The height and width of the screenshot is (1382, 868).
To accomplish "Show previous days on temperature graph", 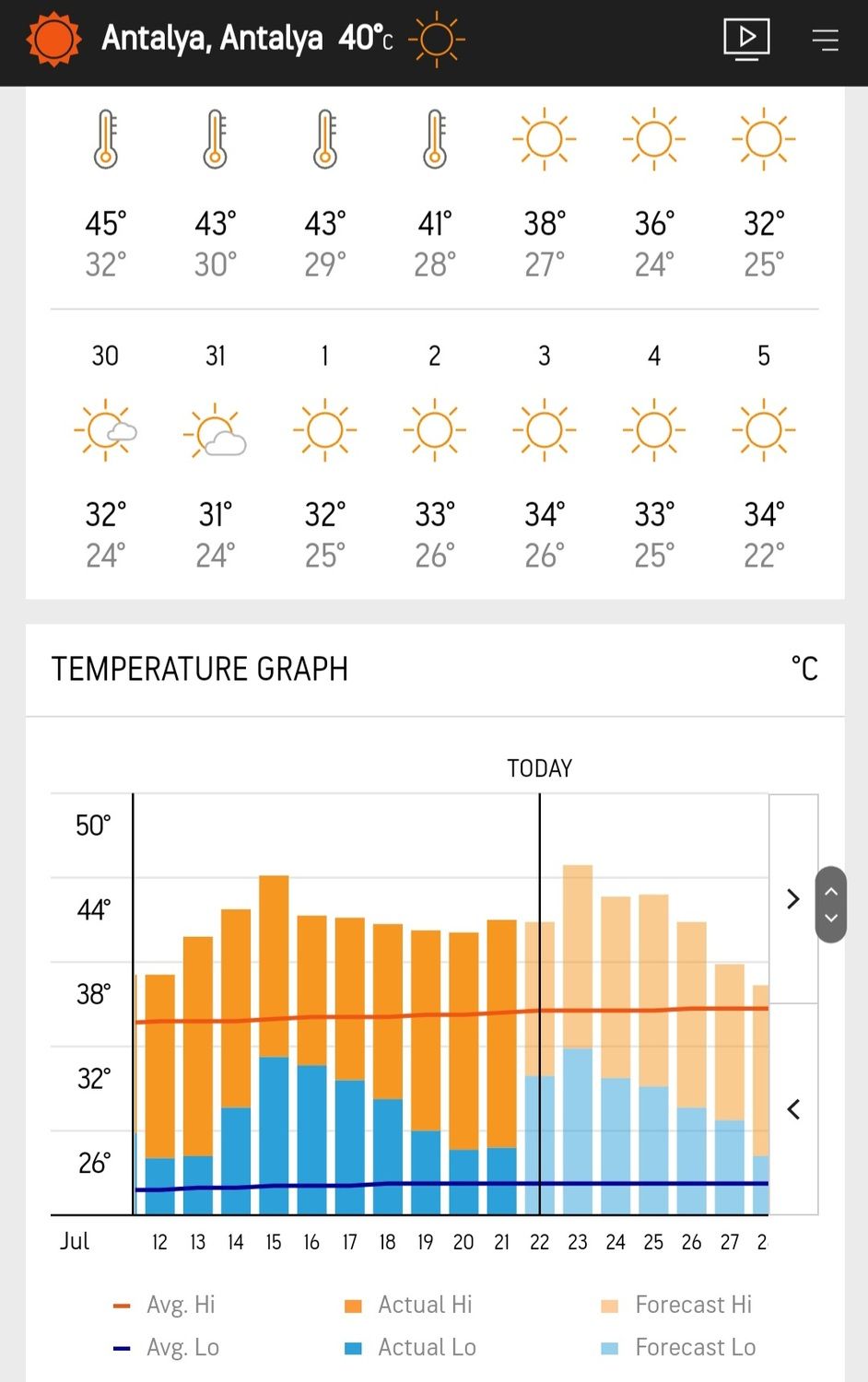I will pyautogui.click(x=793, y=1109).
